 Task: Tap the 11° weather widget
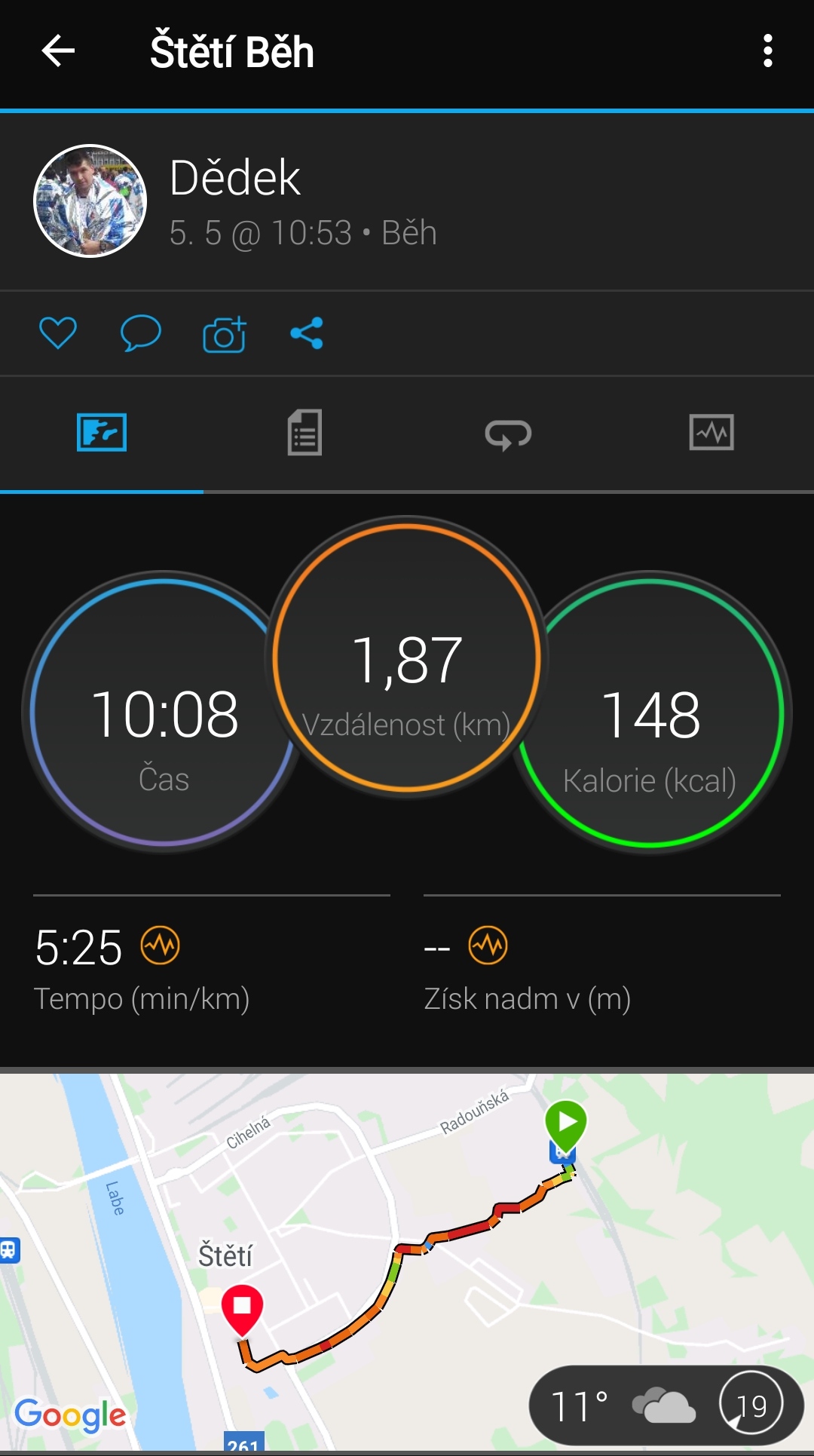[x=666, y=1405]
